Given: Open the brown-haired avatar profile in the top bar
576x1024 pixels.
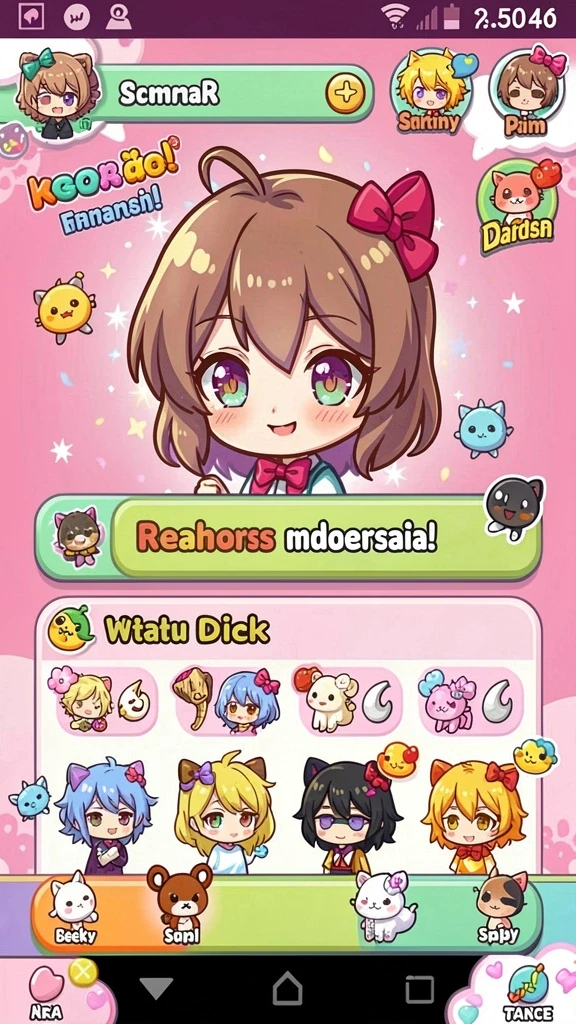Looking at the screenshot, I should click(56, 93).
